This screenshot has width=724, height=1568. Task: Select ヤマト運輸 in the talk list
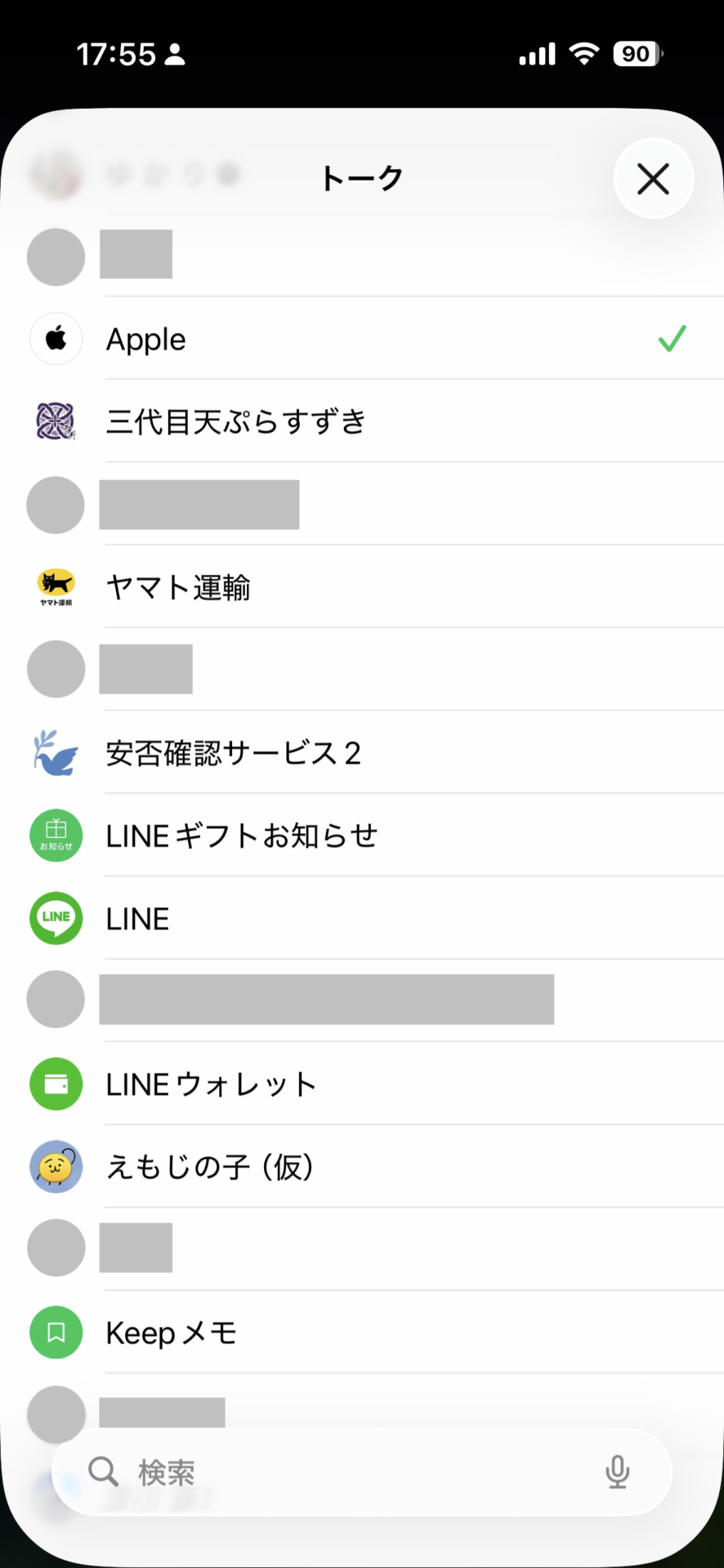(x=362, y=587)
